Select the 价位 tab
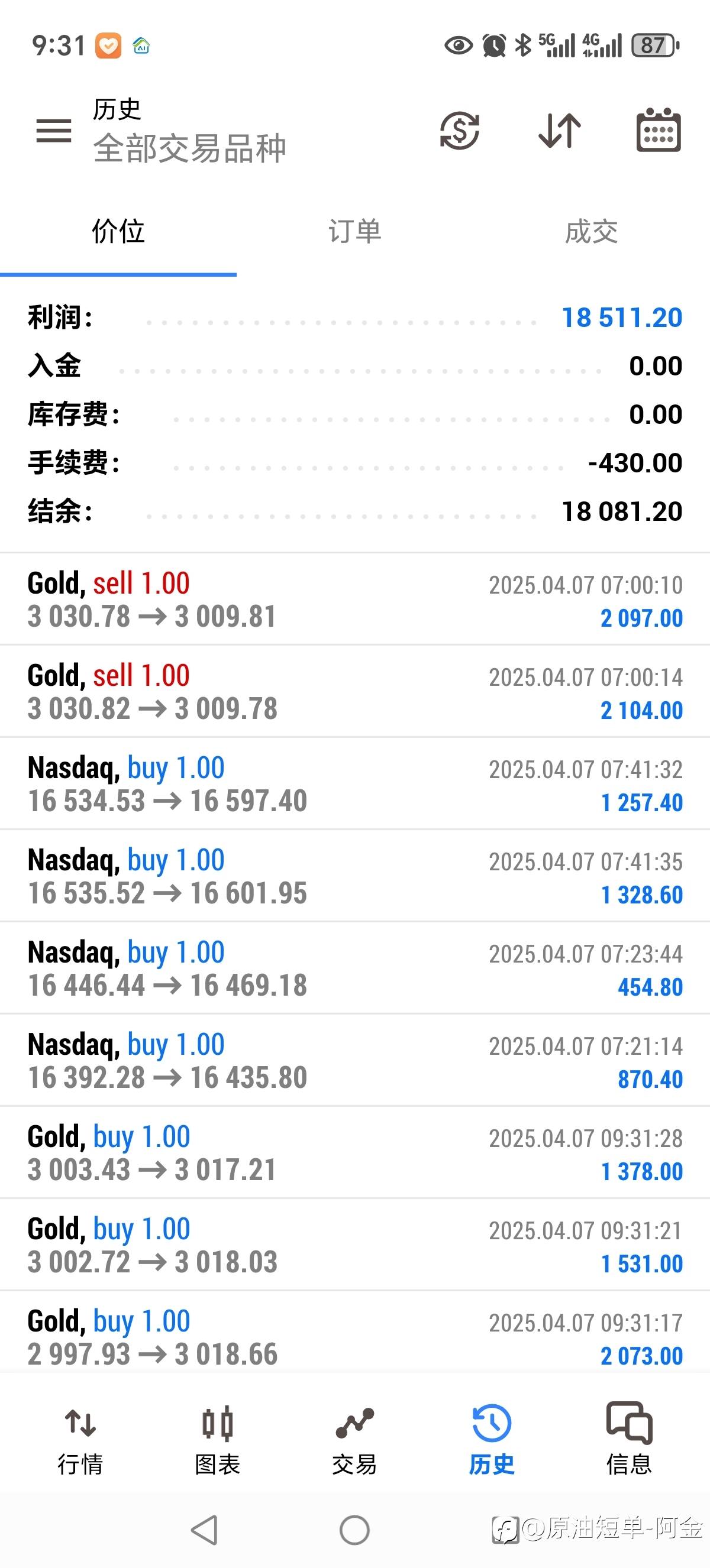Screen dimensions: 710x1568 (x=118, y=232)
